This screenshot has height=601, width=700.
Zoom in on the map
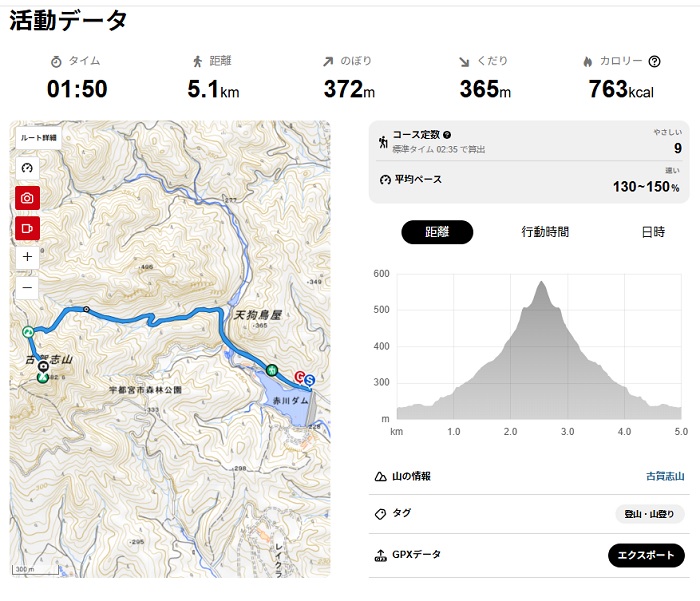(x=28, y=257)
